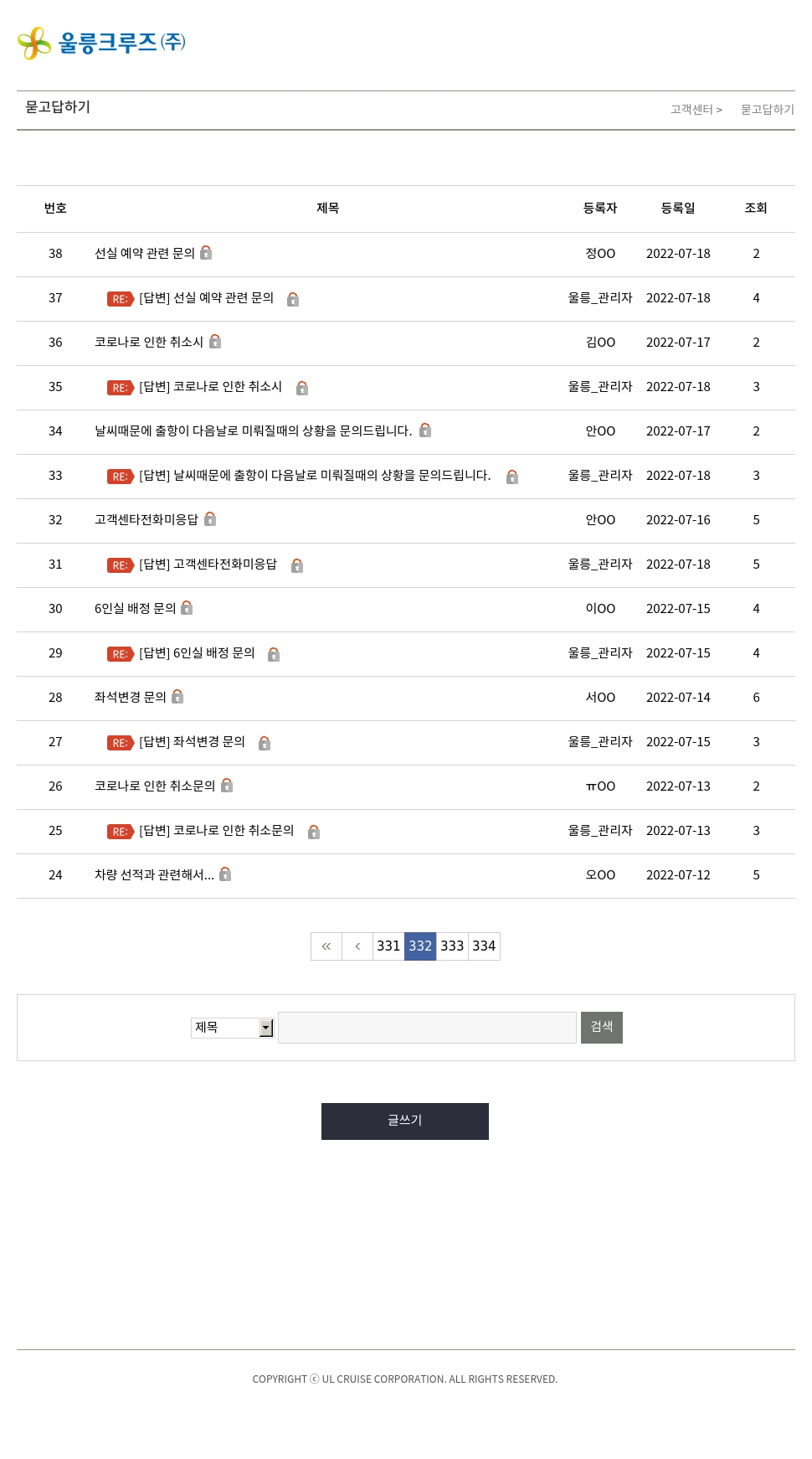812x1459 pixels.
Task: Open the 고객센터 breadcrumb link
Action: tap(691, 110)
